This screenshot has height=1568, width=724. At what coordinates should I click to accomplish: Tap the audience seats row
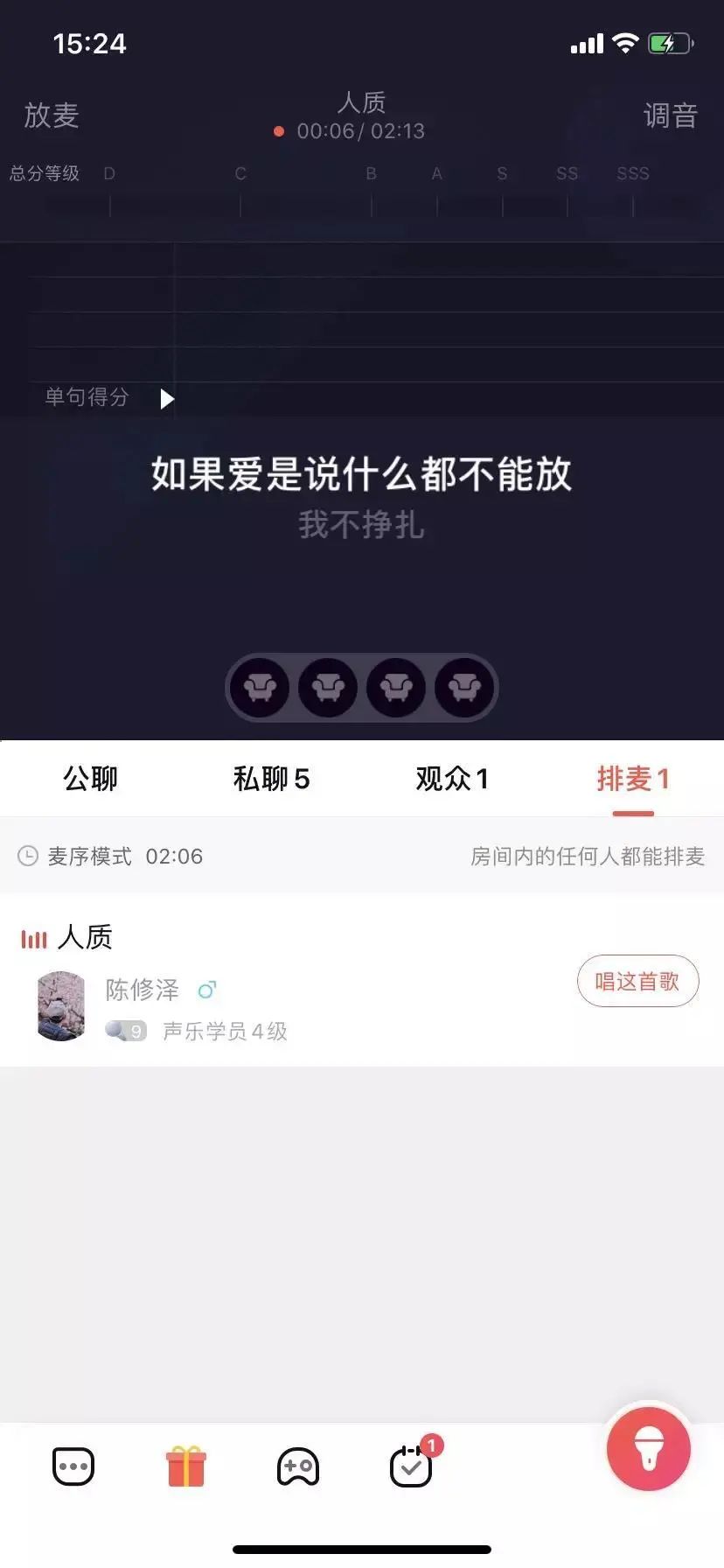pos(362,688)
